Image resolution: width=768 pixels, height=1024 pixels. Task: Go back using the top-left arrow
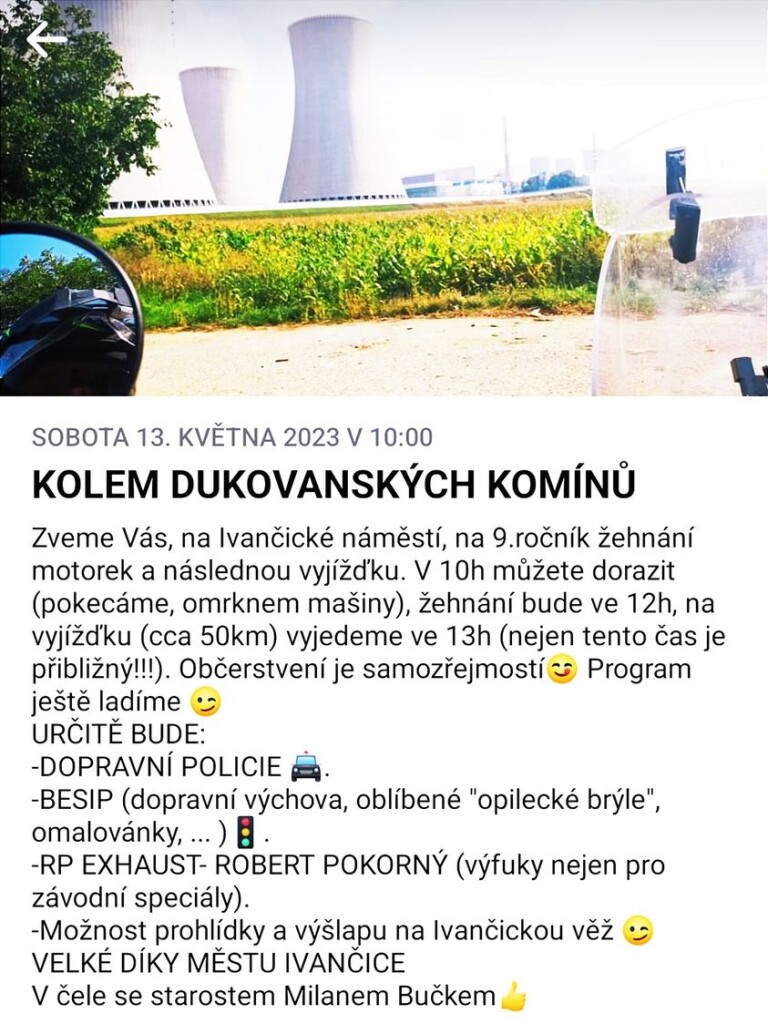[x=46, y=40]
